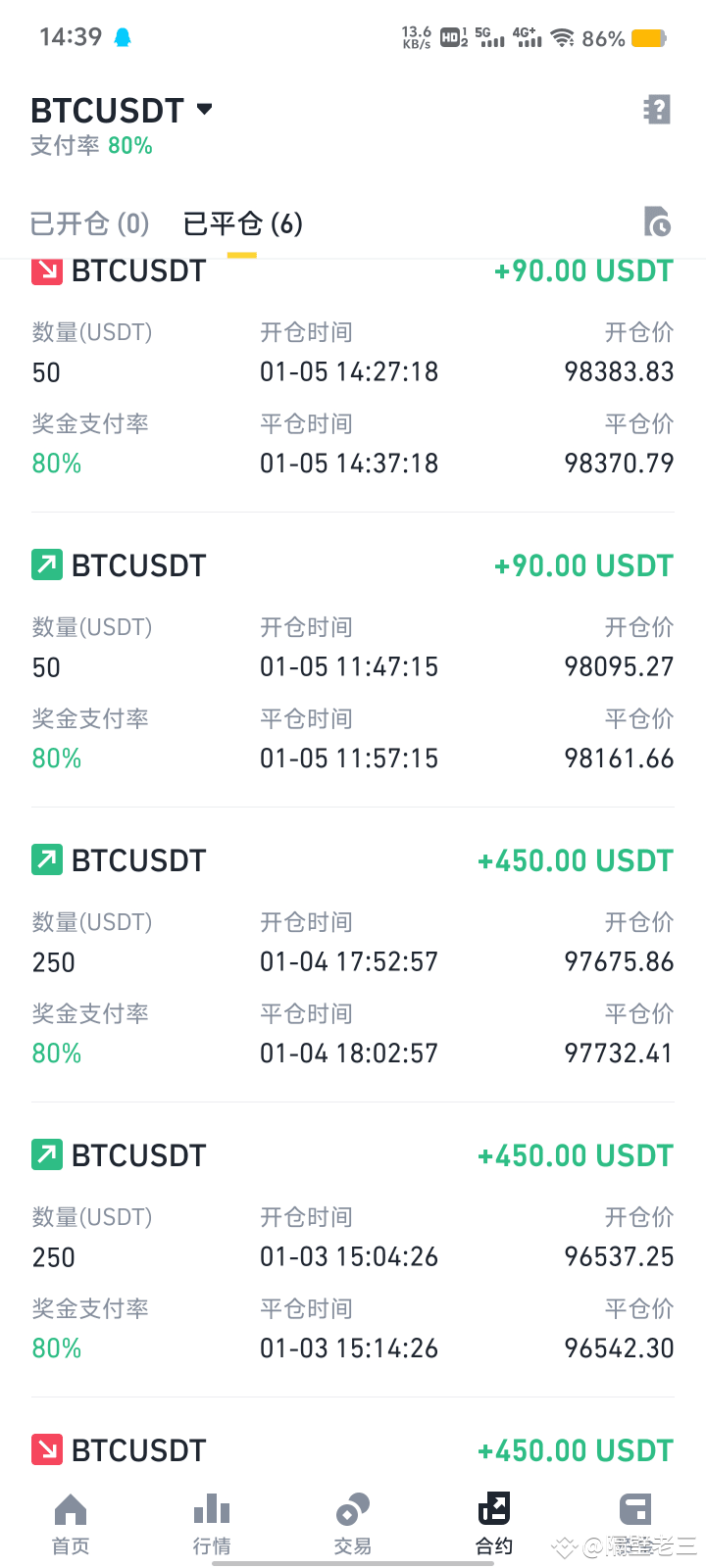Tap the battery indicator in status bar
706x1568 pixels.
[647, 37]
